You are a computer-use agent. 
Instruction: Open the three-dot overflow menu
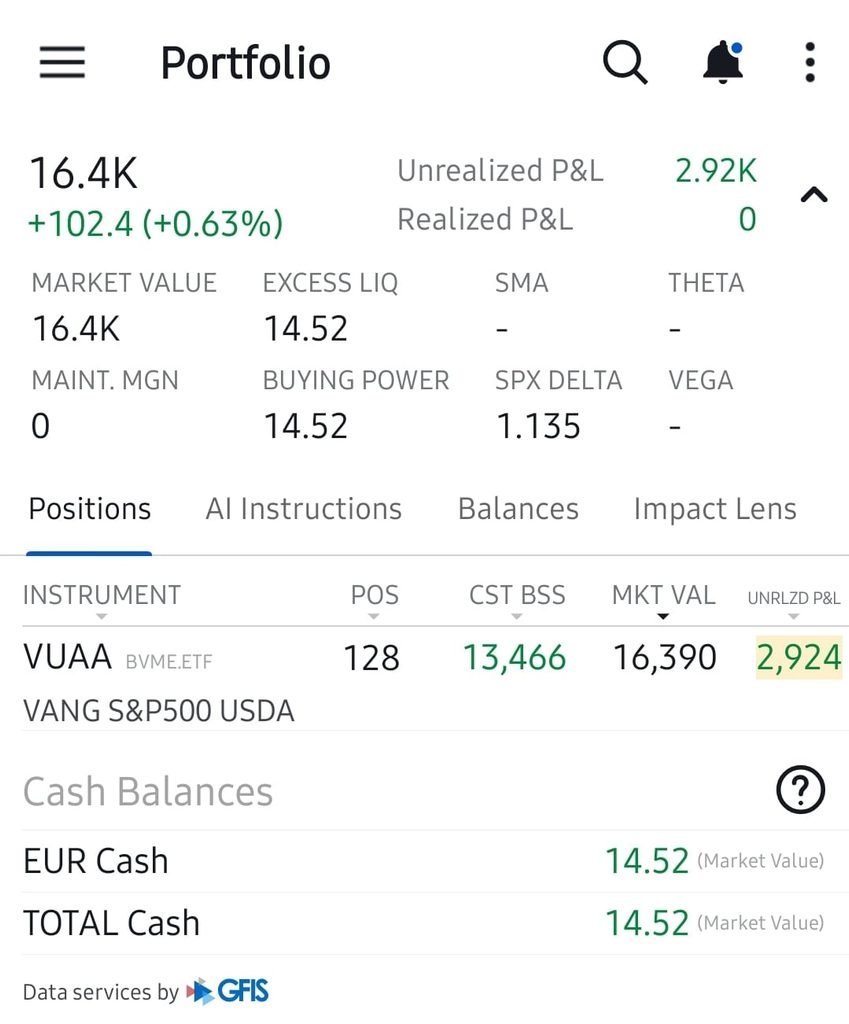tap(810, 63)
